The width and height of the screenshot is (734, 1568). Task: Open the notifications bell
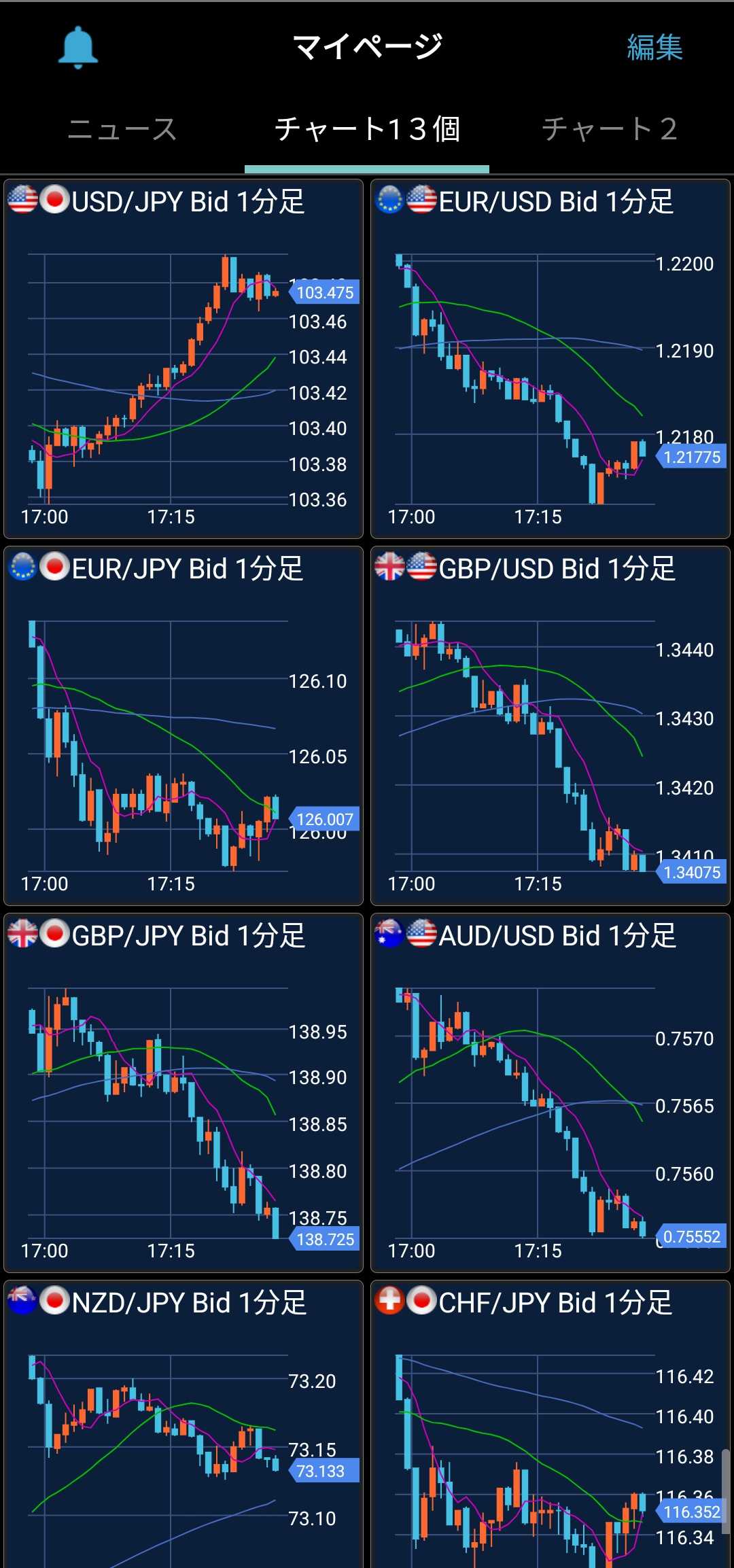click(x=78, y=48)
